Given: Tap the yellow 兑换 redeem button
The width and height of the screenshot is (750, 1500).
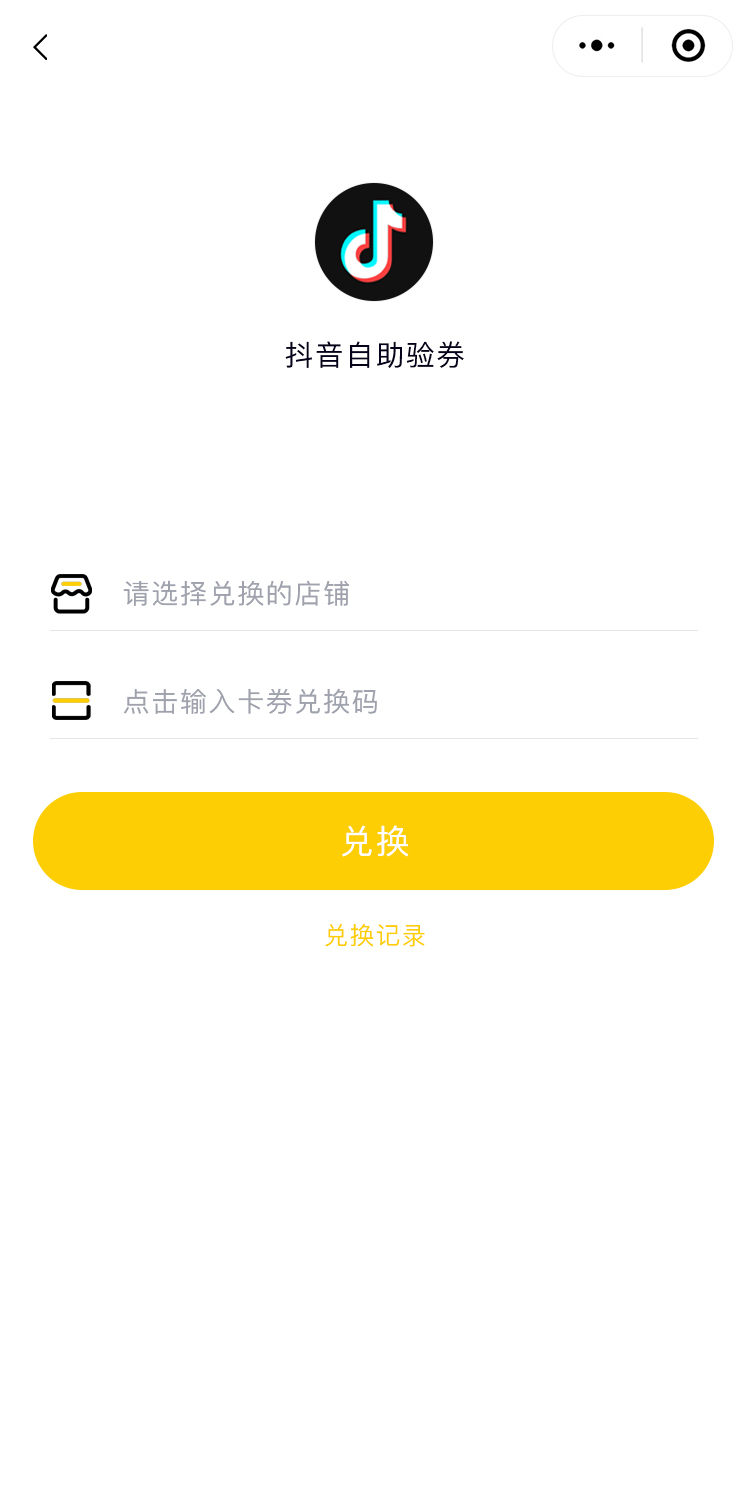Looking at the screenshot, I should [x=373, y=841].
